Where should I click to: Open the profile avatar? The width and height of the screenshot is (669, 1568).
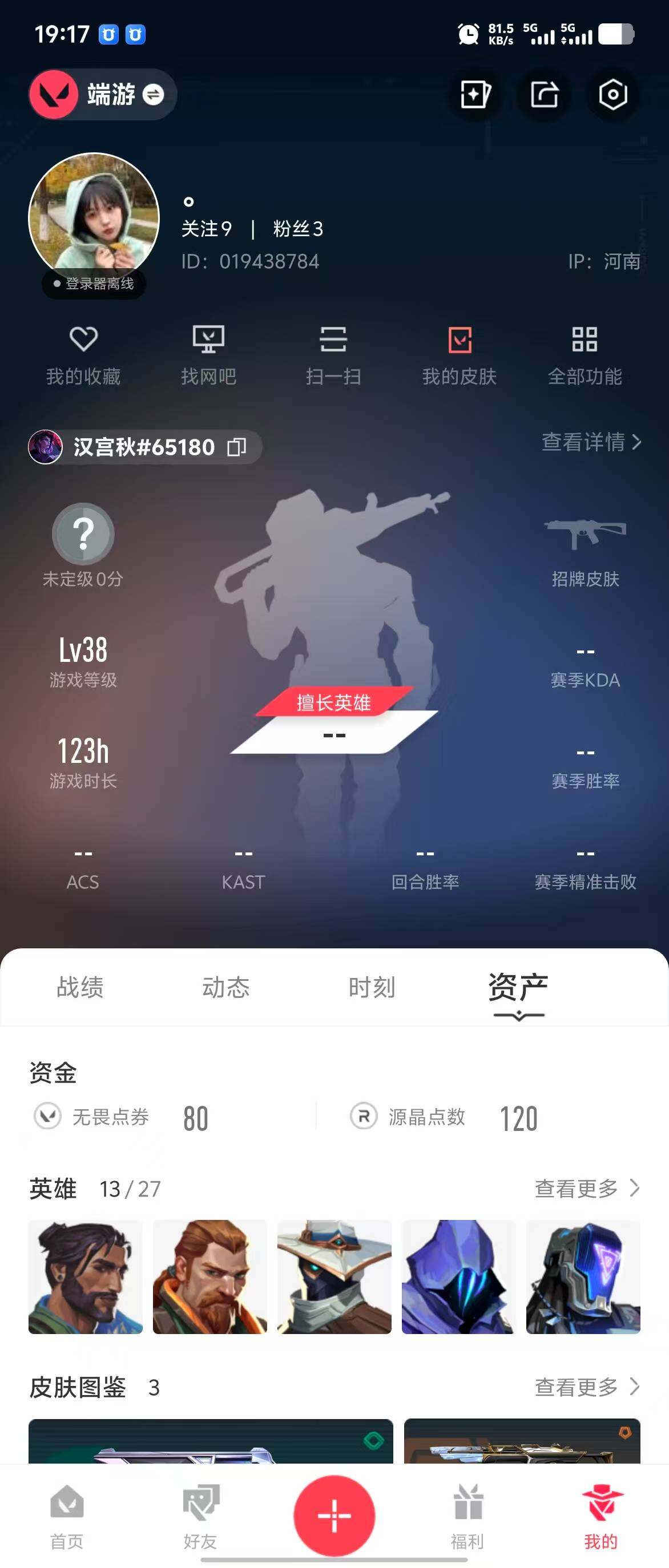94,217
